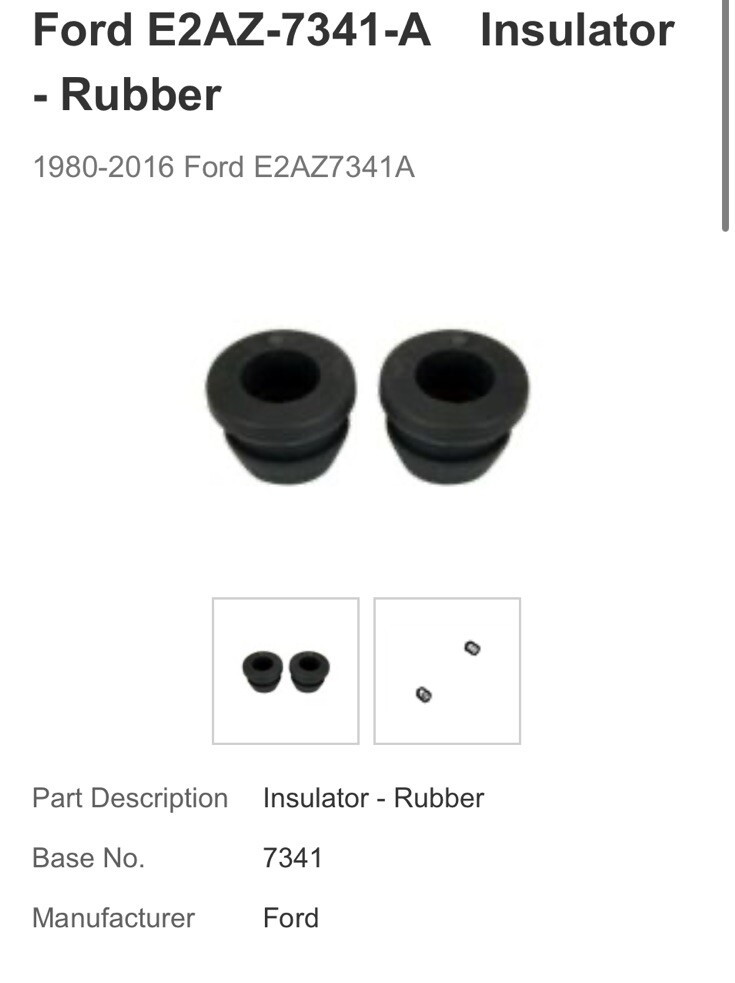Open the large insulator product image
Screen dimensions: 735x983
(x=367, y=407)
